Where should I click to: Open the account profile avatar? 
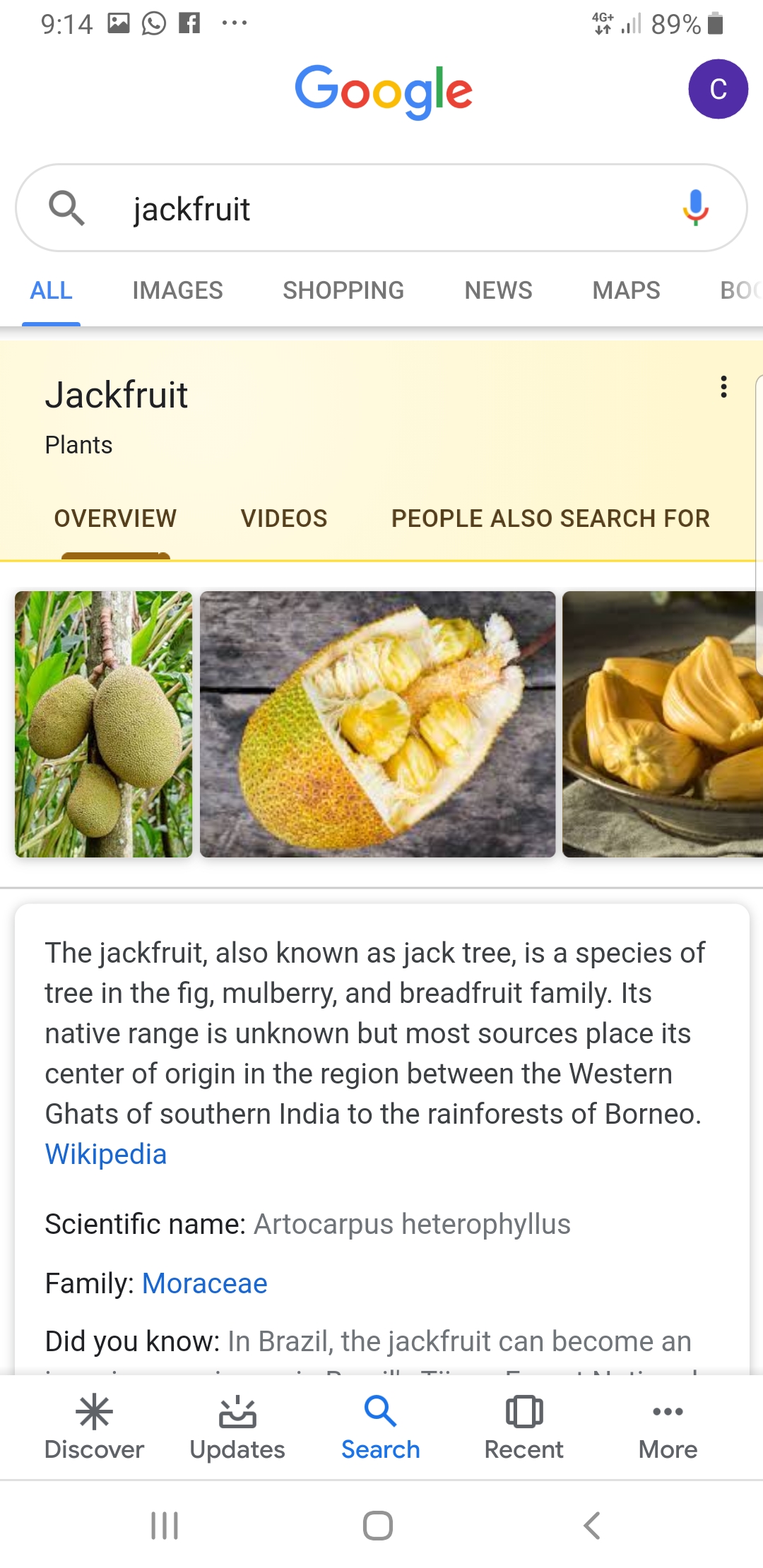click(718, 89)
